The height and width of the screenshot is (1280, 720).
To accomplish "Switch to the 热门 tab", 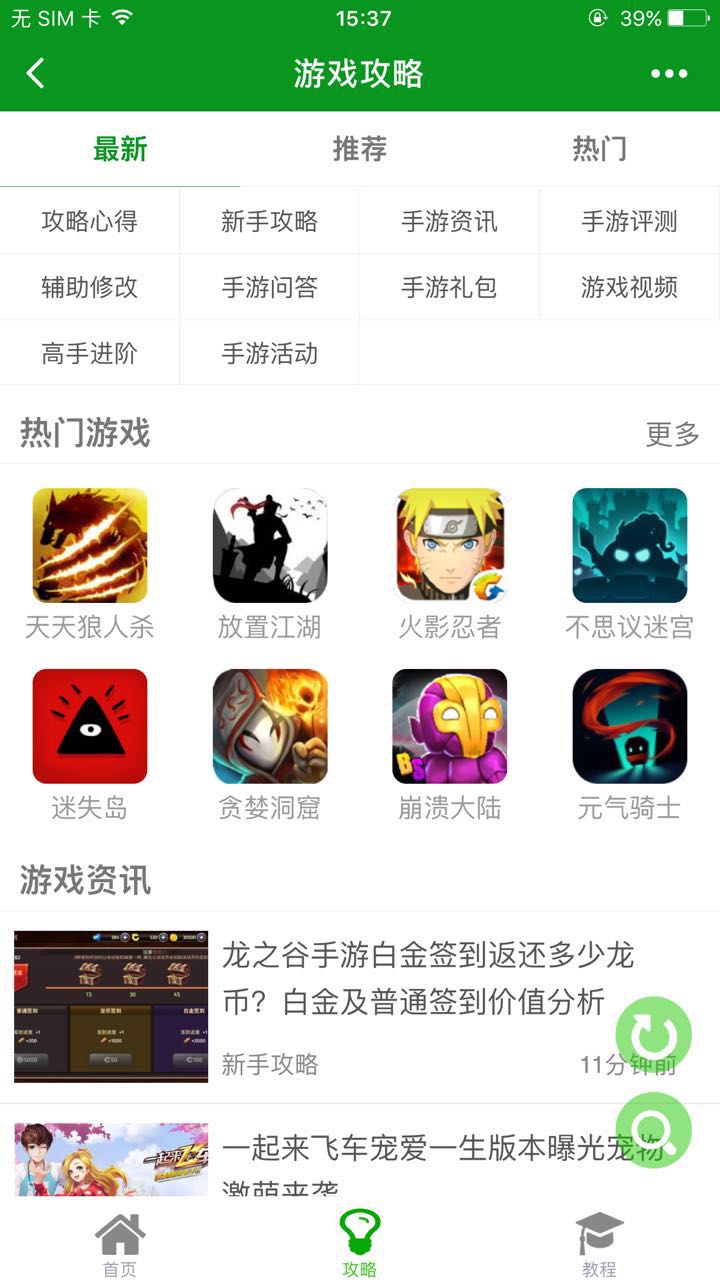I will point(599,149).
